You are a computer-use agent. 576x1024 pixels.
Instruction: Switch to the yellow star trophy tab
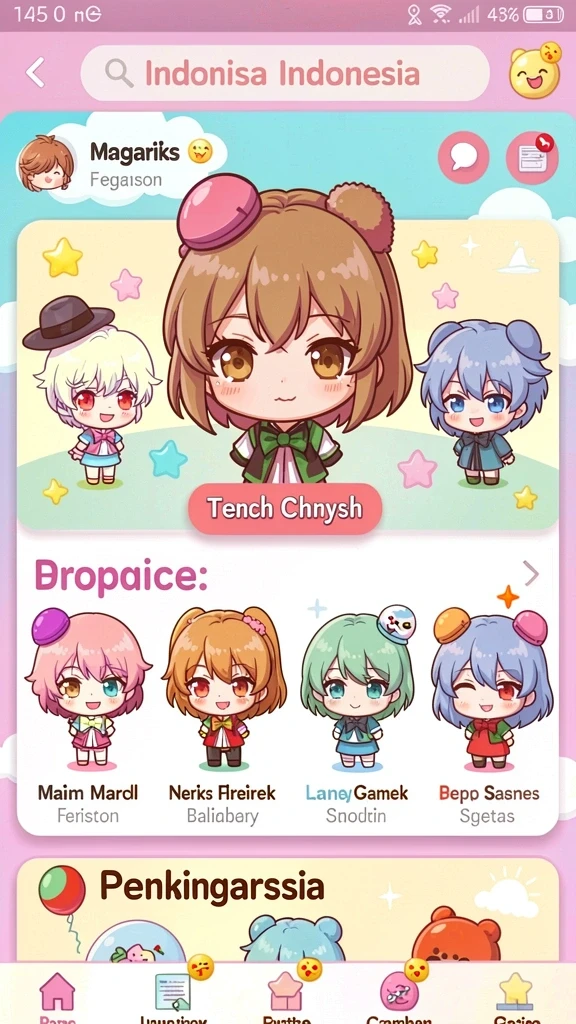point(516,995)
